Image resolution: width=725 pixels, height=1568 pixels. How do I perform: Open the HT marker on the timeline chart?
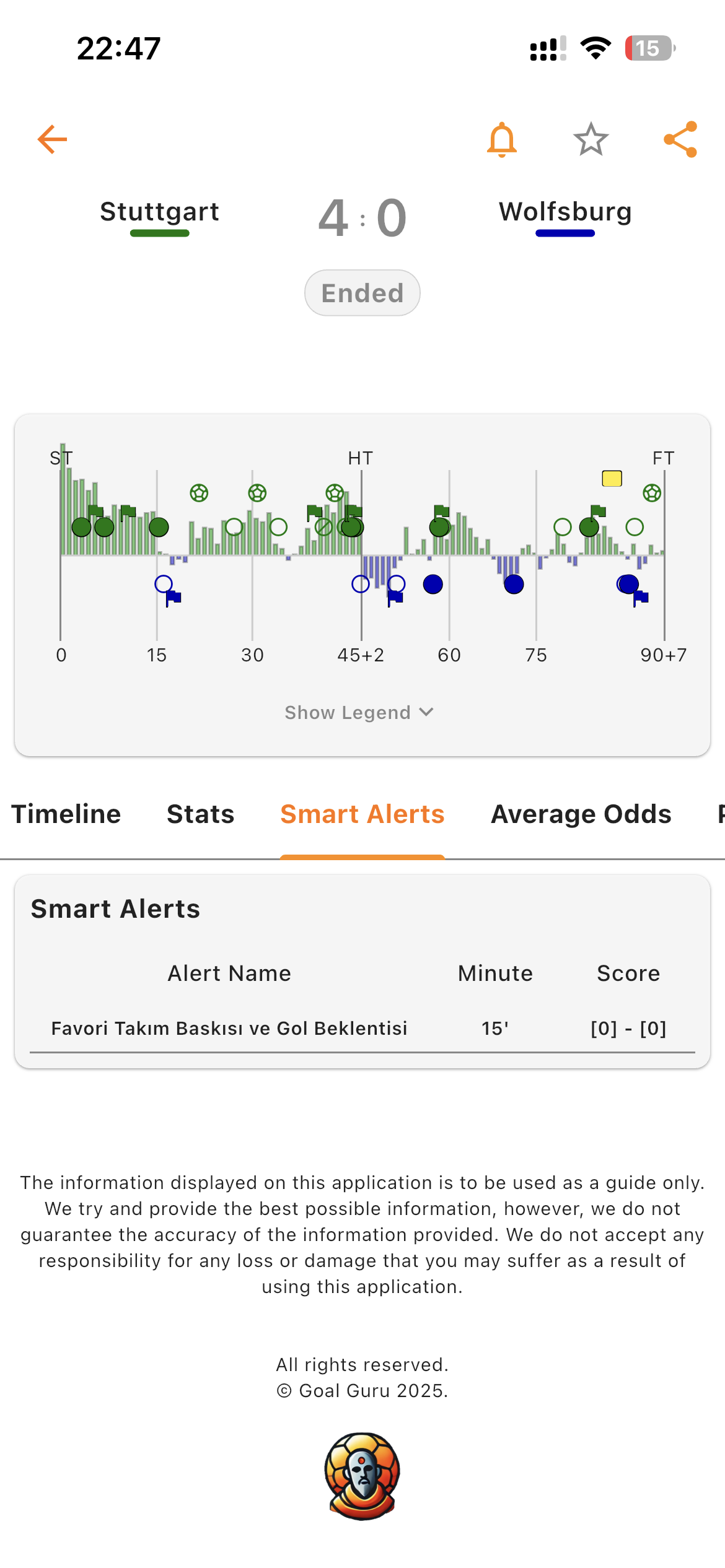359,458
